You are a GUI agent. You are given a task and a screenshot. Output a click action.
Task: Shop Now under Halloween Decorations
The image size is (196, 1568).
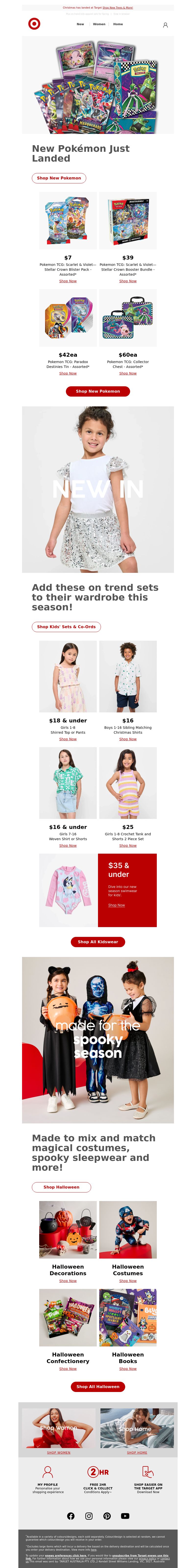coord(68,1281)
